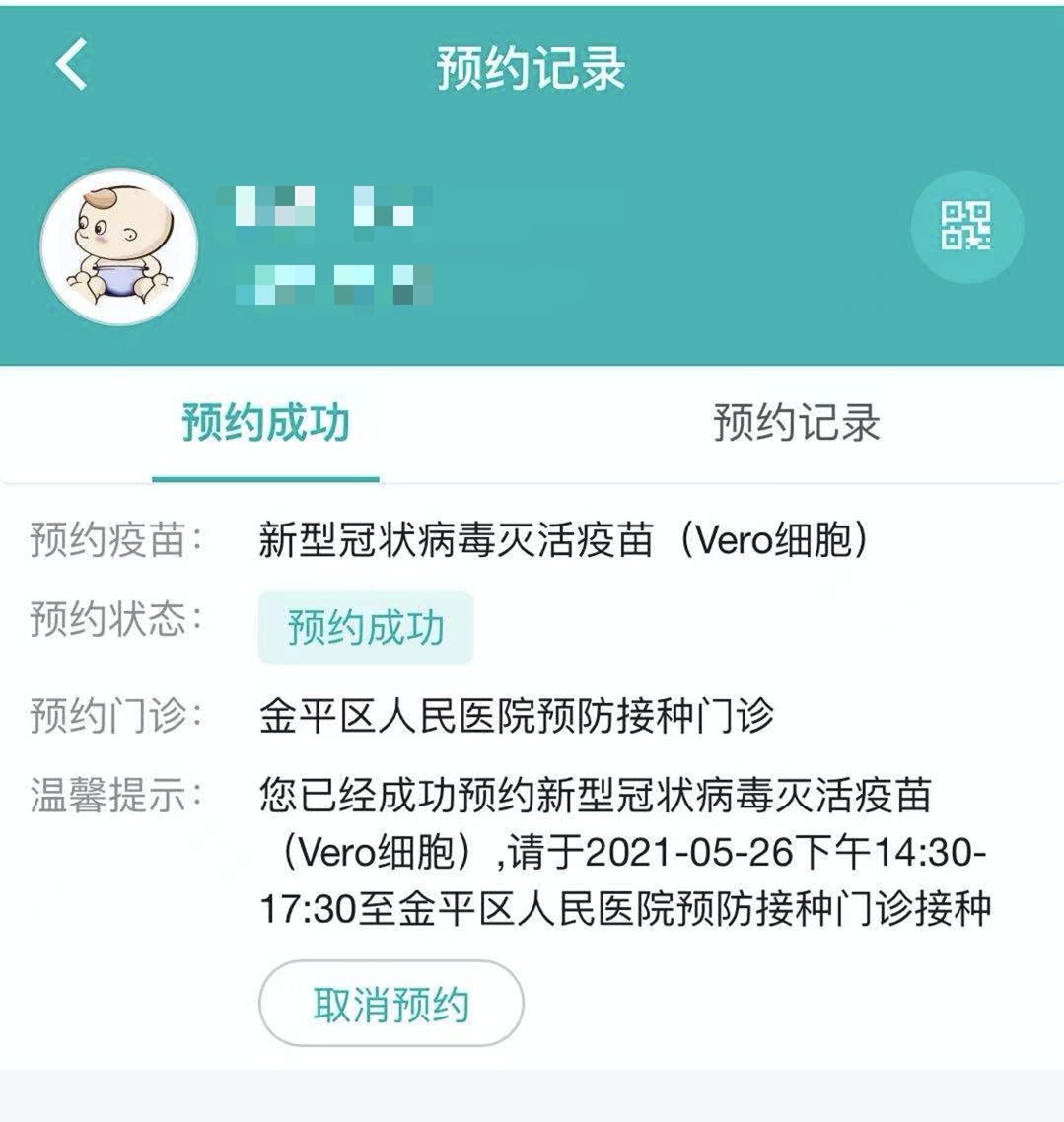
Task: Go back using the header arrow
Action: point(72,65)
